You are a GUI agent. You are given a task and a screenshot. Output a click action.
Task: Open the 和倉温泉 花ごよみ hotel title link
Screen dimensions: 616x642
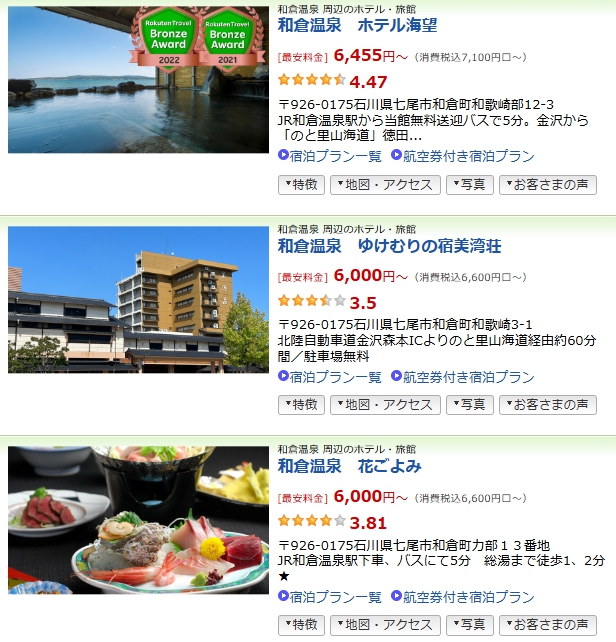[349, 466]
